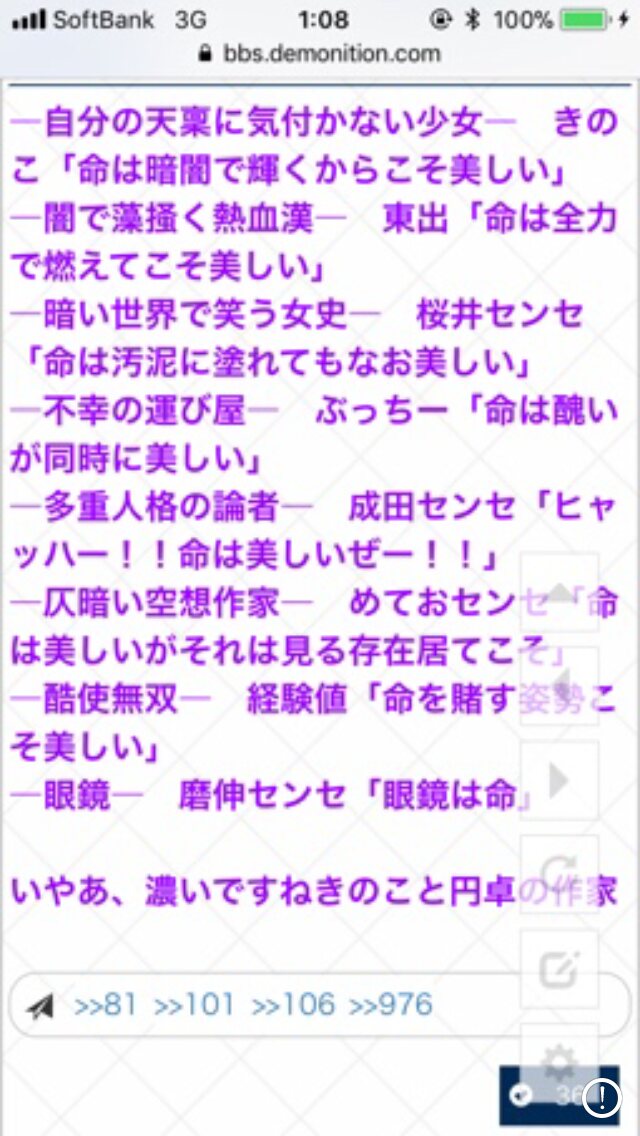Viewport: 640px width, 1136px height.
Task: Reload the thread with the refresh button
Action: [559, 874]
